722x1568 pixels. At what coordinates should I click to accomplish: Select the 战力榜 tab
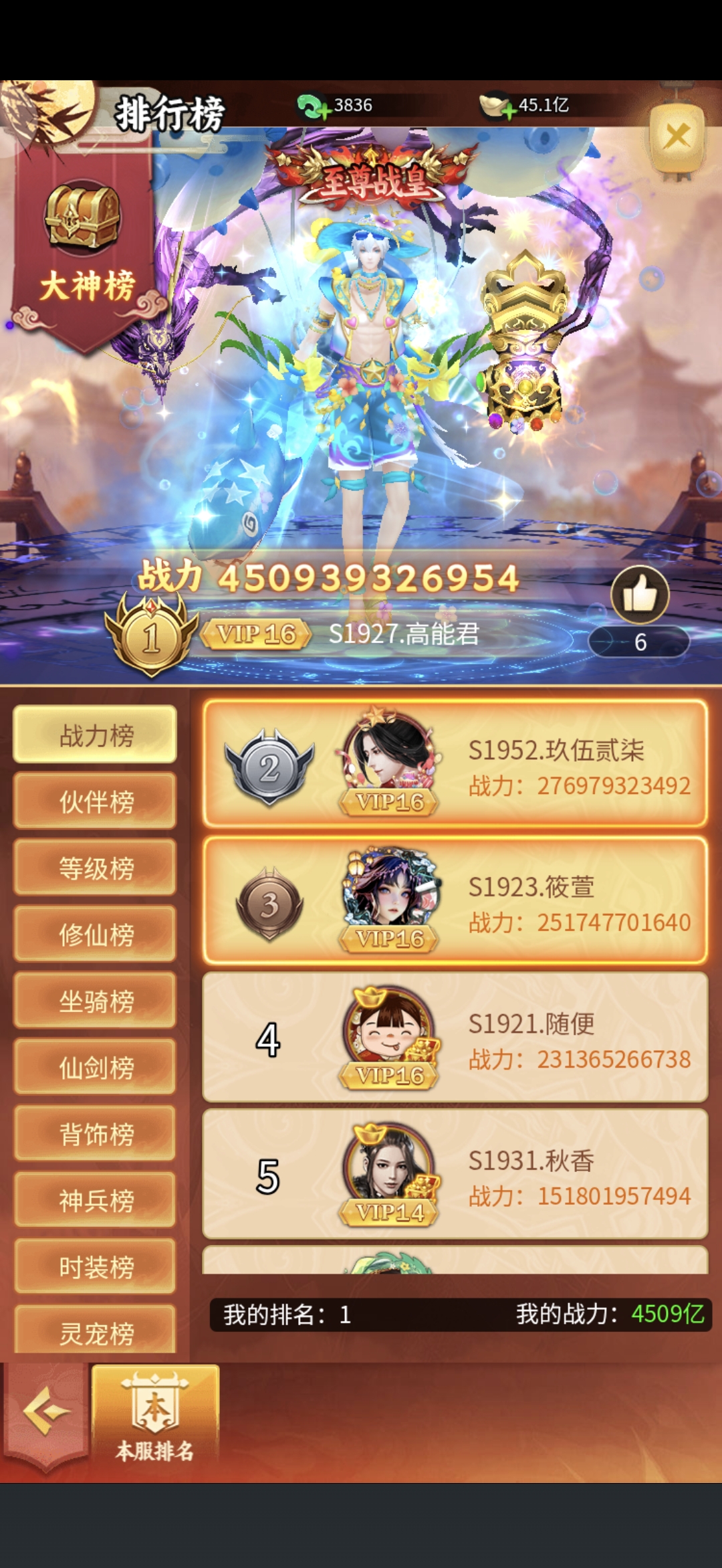pos(96,734)
